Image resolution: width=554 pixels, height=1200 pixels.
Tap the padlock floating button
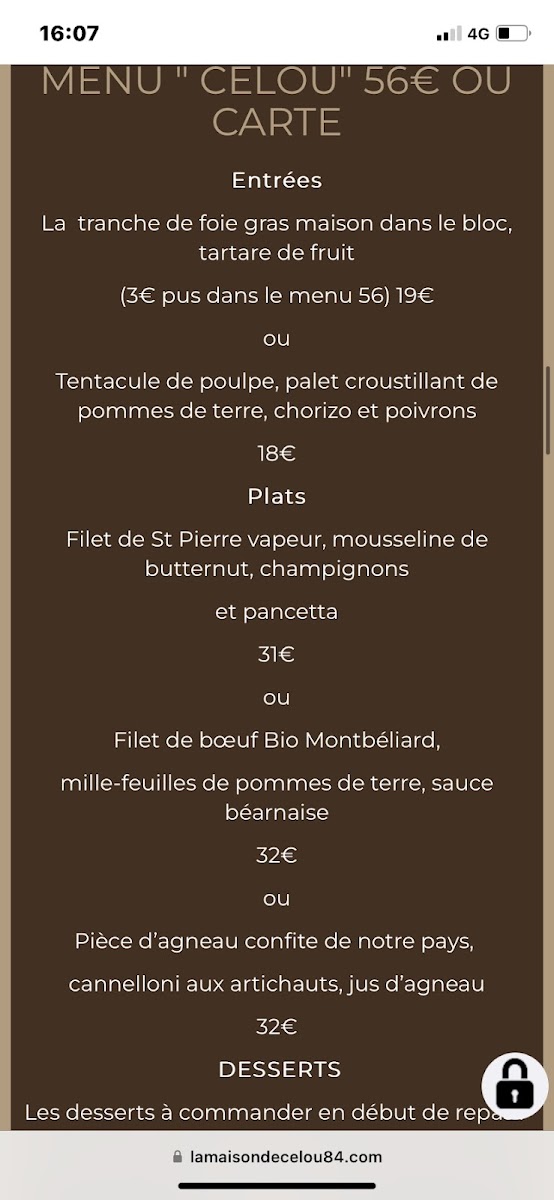tap(515, 1085)
